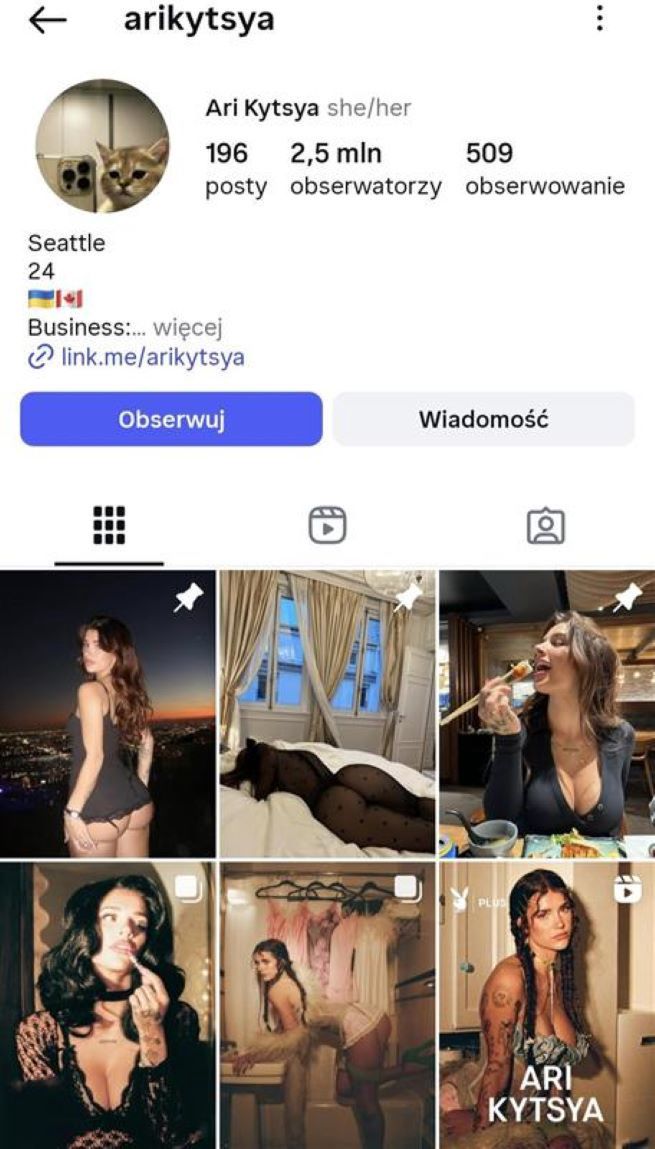Open the clothing rack carousel post
Image resolution: width=655 pixels, height=1149 pixels.
click(327, 1005)
